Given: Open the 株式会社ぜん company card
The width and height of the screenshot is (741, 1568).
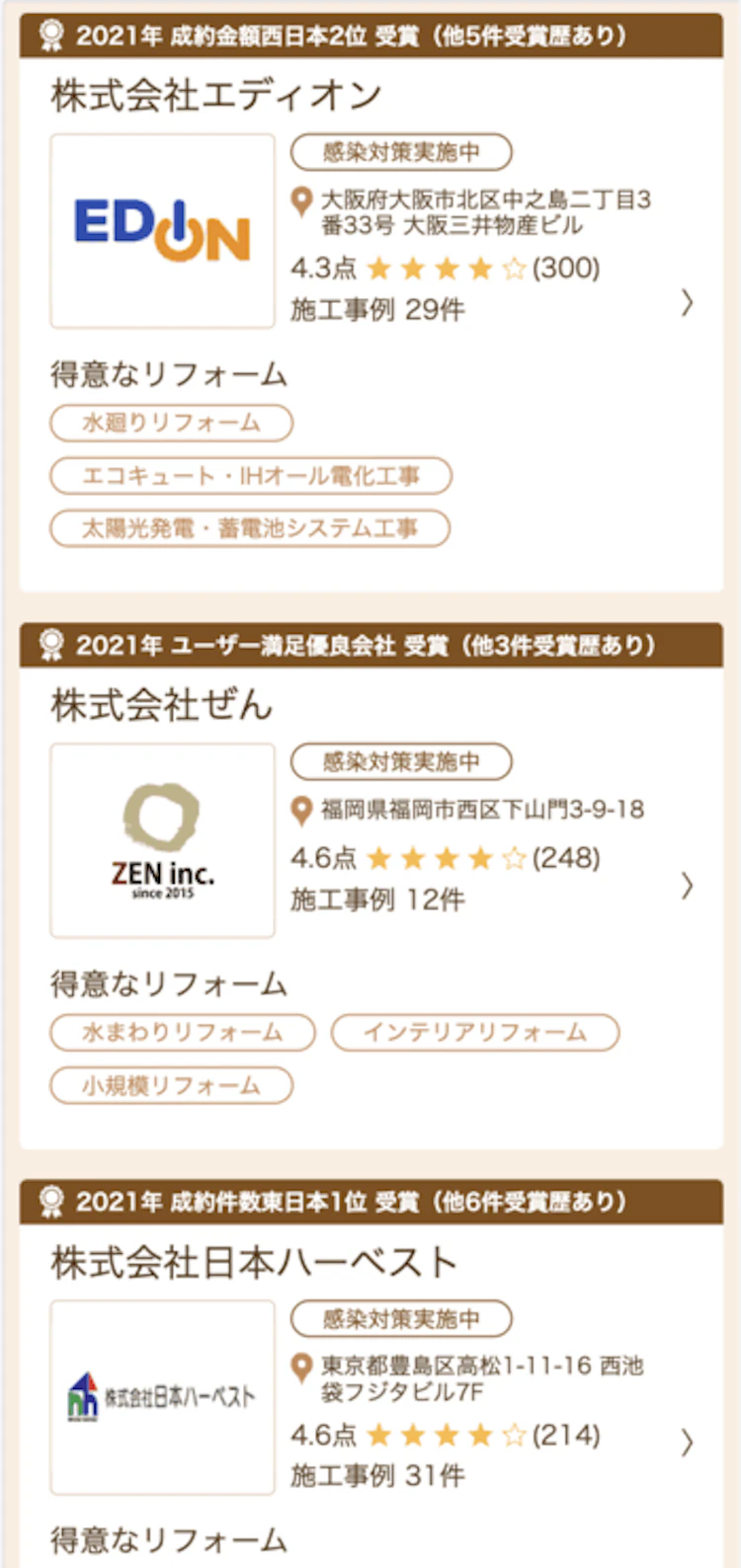Looking at the screenshot, I should tap(162, 705).
